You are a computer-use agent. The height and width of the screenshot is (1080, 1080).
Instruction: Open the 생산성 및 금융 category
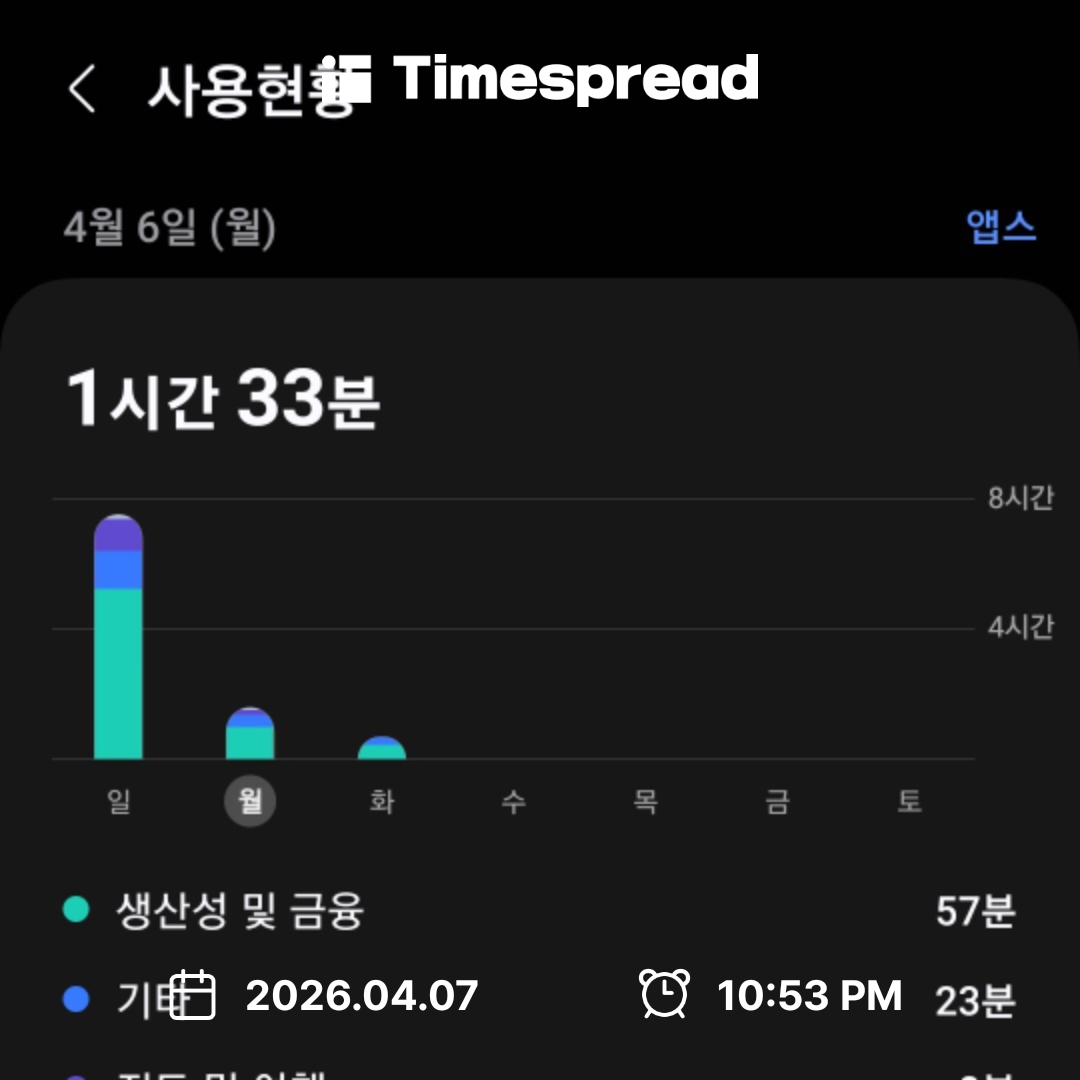click(x=240, y=911)
